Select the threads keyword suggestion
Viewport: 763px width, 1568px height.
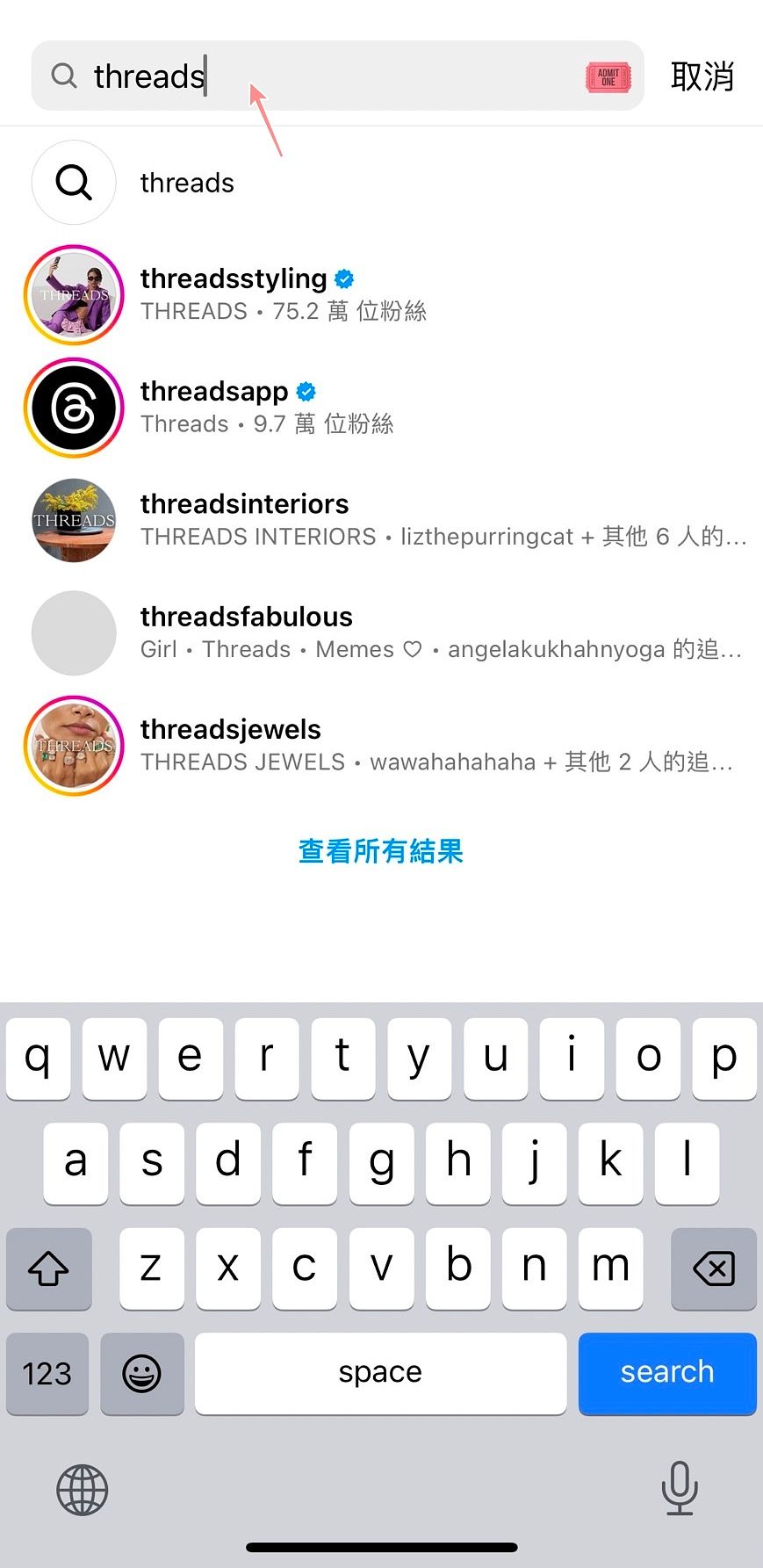[x=187, y=183]
